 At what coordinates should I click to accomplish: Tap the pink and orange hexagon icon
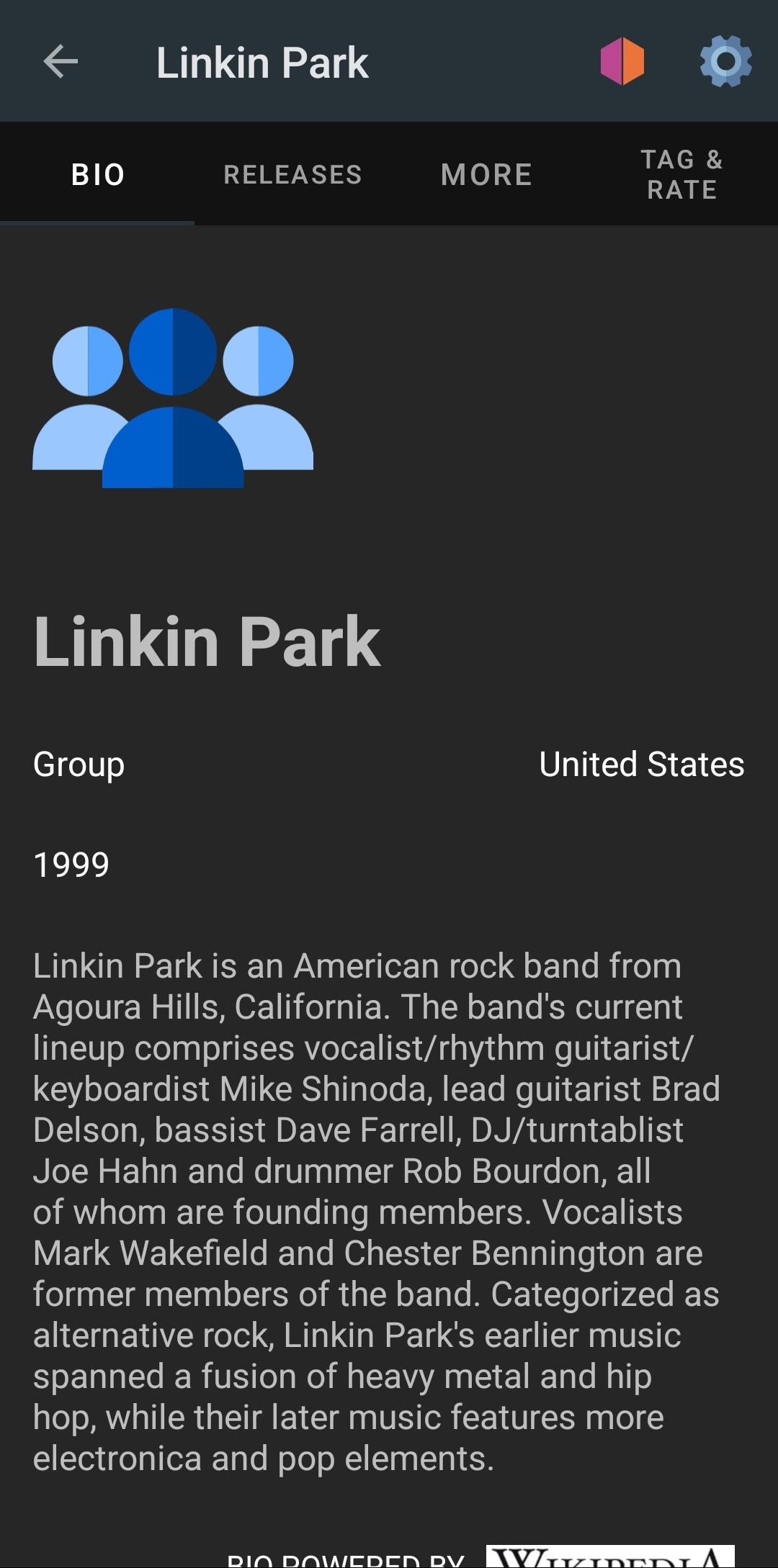pos(622,62)
